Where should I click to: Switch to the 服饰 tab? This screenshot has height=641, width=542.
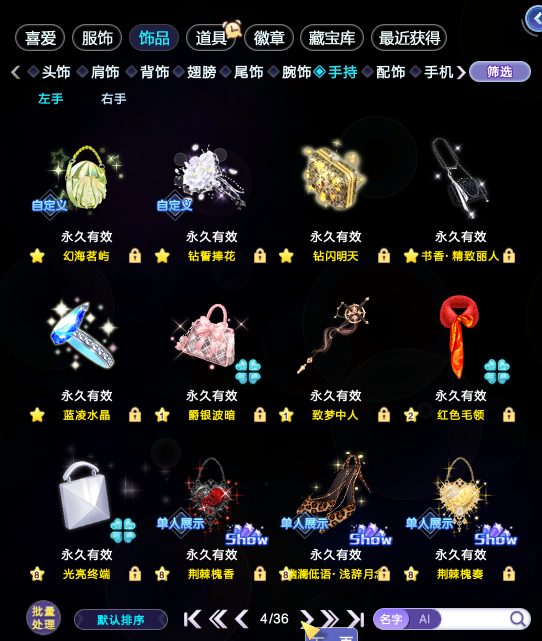97,38
